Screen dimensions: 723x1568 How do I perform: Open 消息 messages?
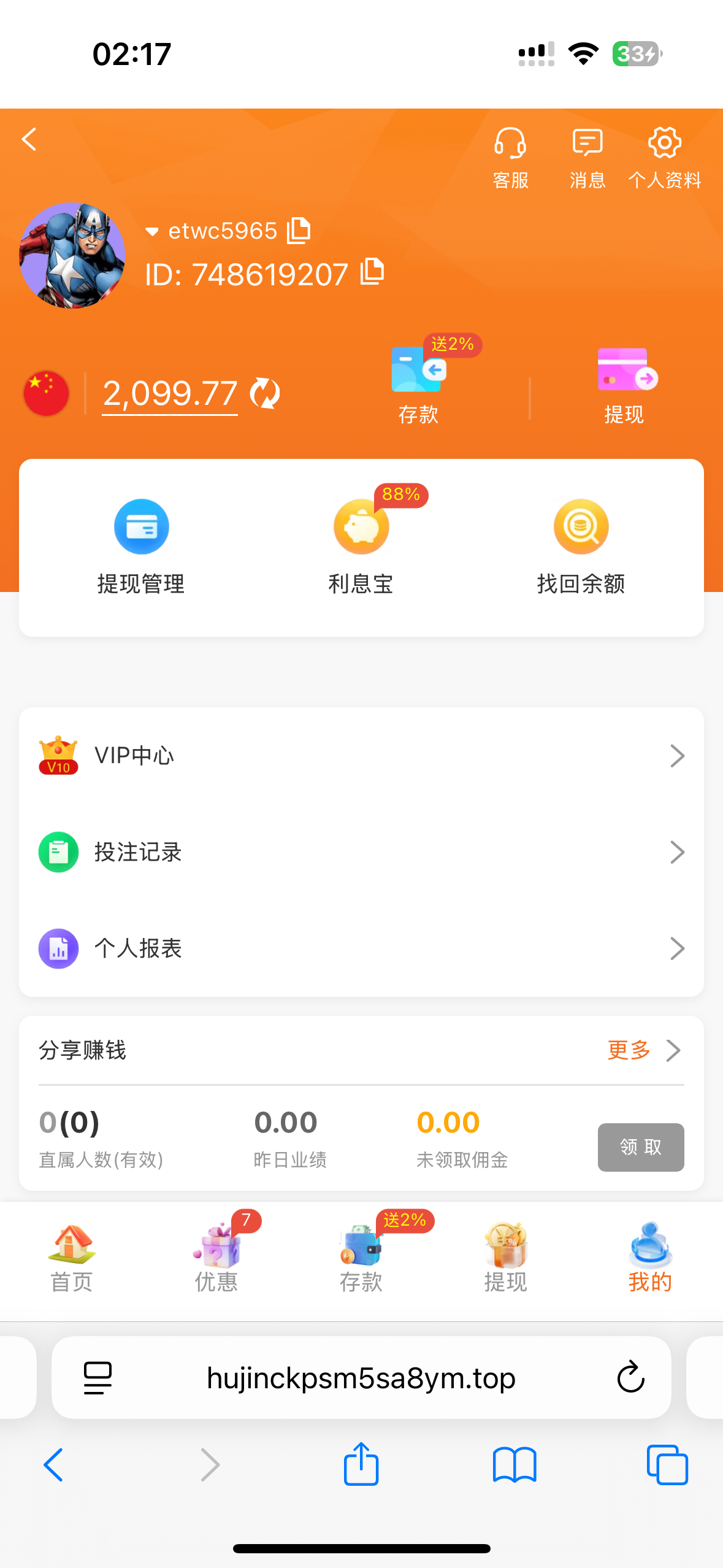click(587, 157)
